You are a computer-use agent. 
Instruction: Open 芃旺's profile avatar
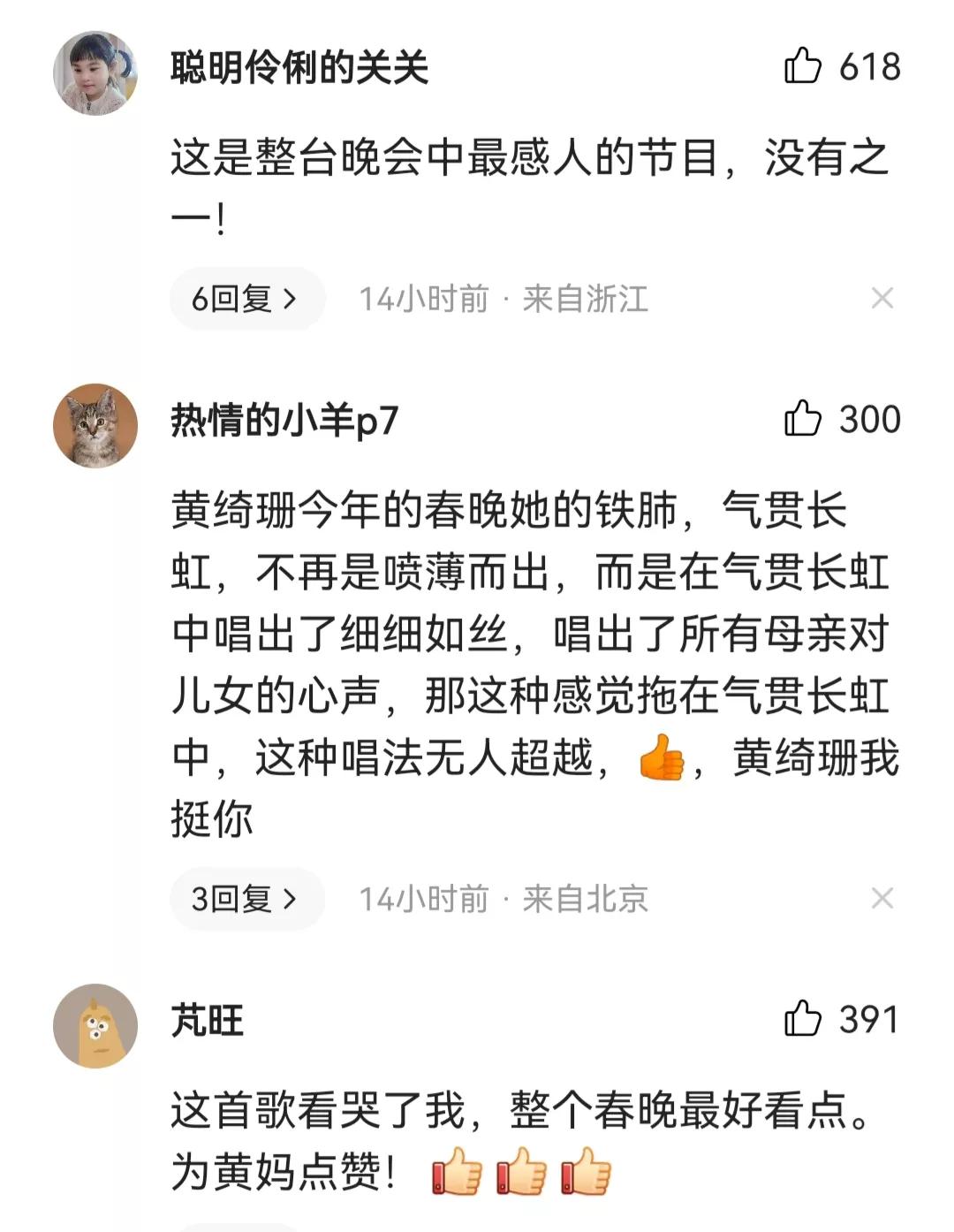pyautogui.click(x=95, y=1025)
